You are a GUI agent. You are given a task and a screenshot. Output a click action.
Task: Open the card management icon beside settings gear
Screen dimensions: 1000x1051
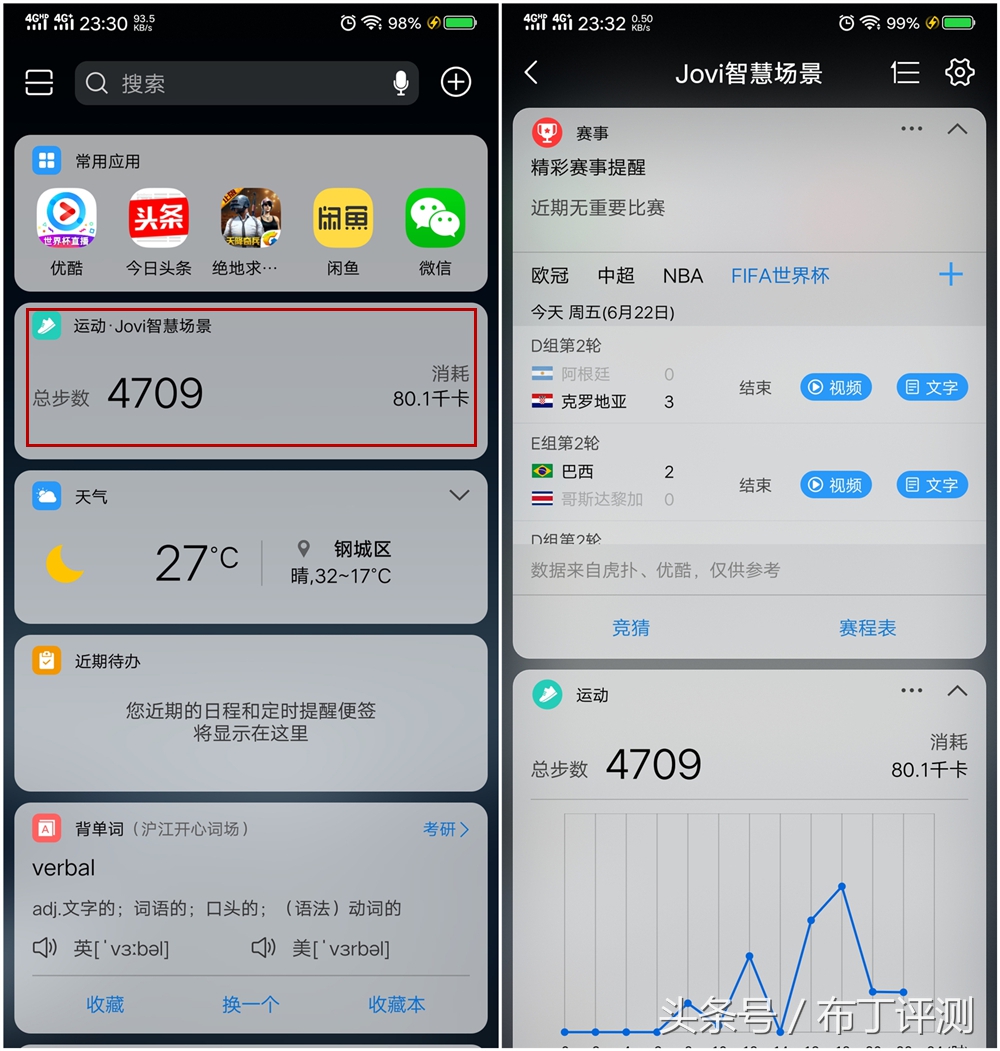(x=905, y=72)
